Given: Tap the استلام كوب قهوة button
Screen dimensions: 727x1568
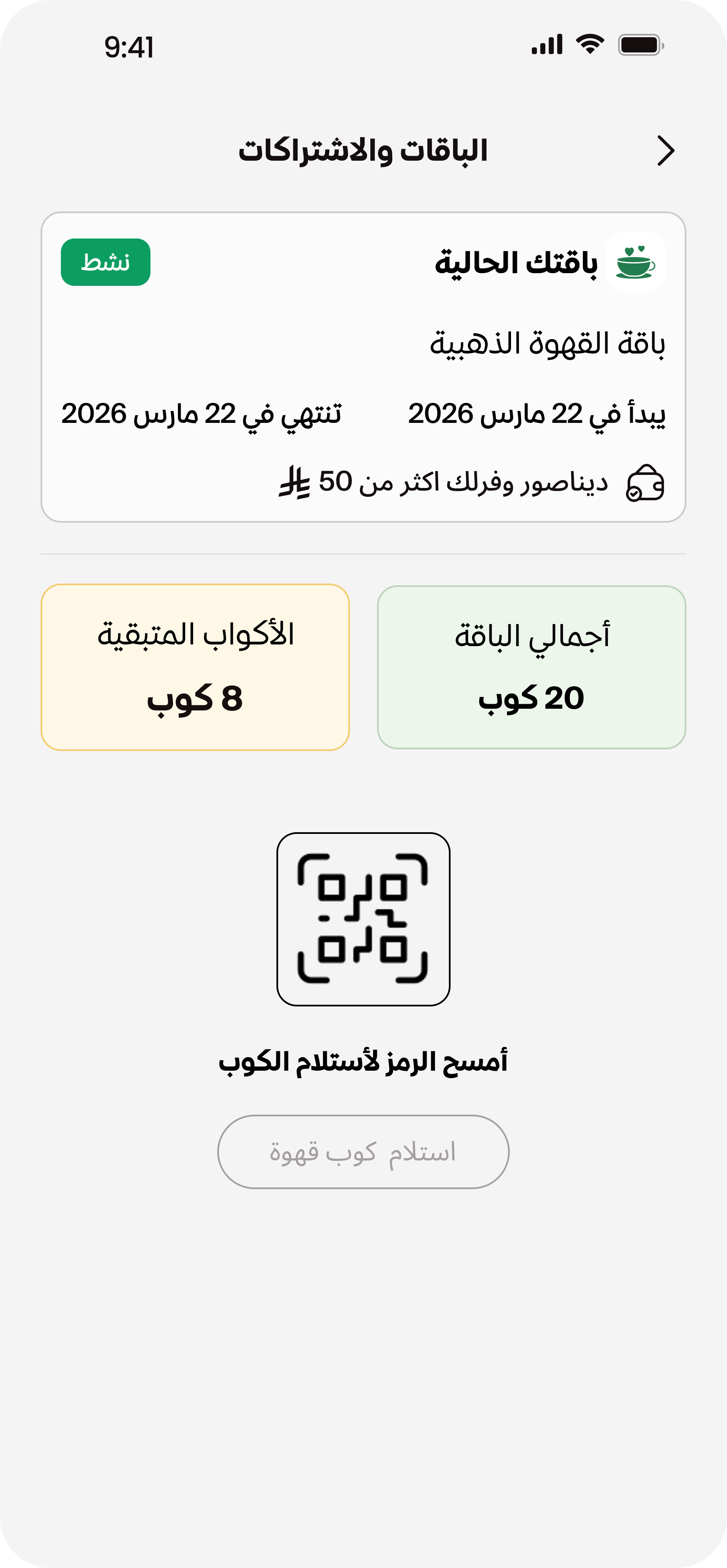Looking at the screenshot, I should [x=363, y=1151].
